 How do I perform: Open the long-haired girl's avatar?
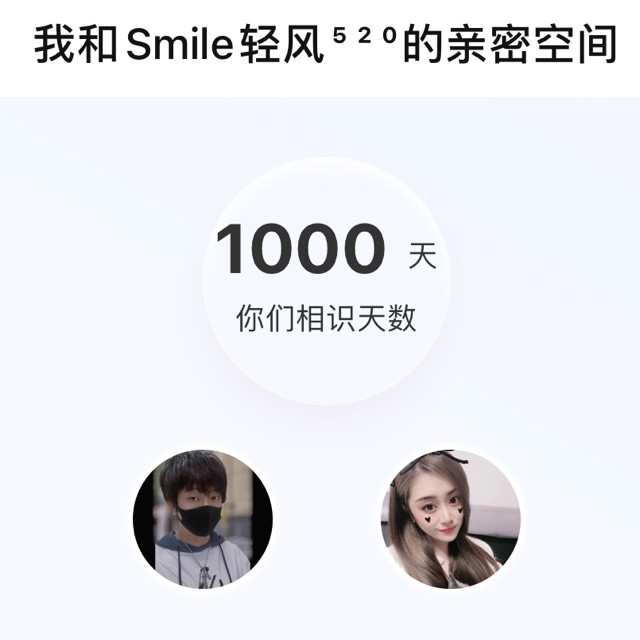coord(451,519)
